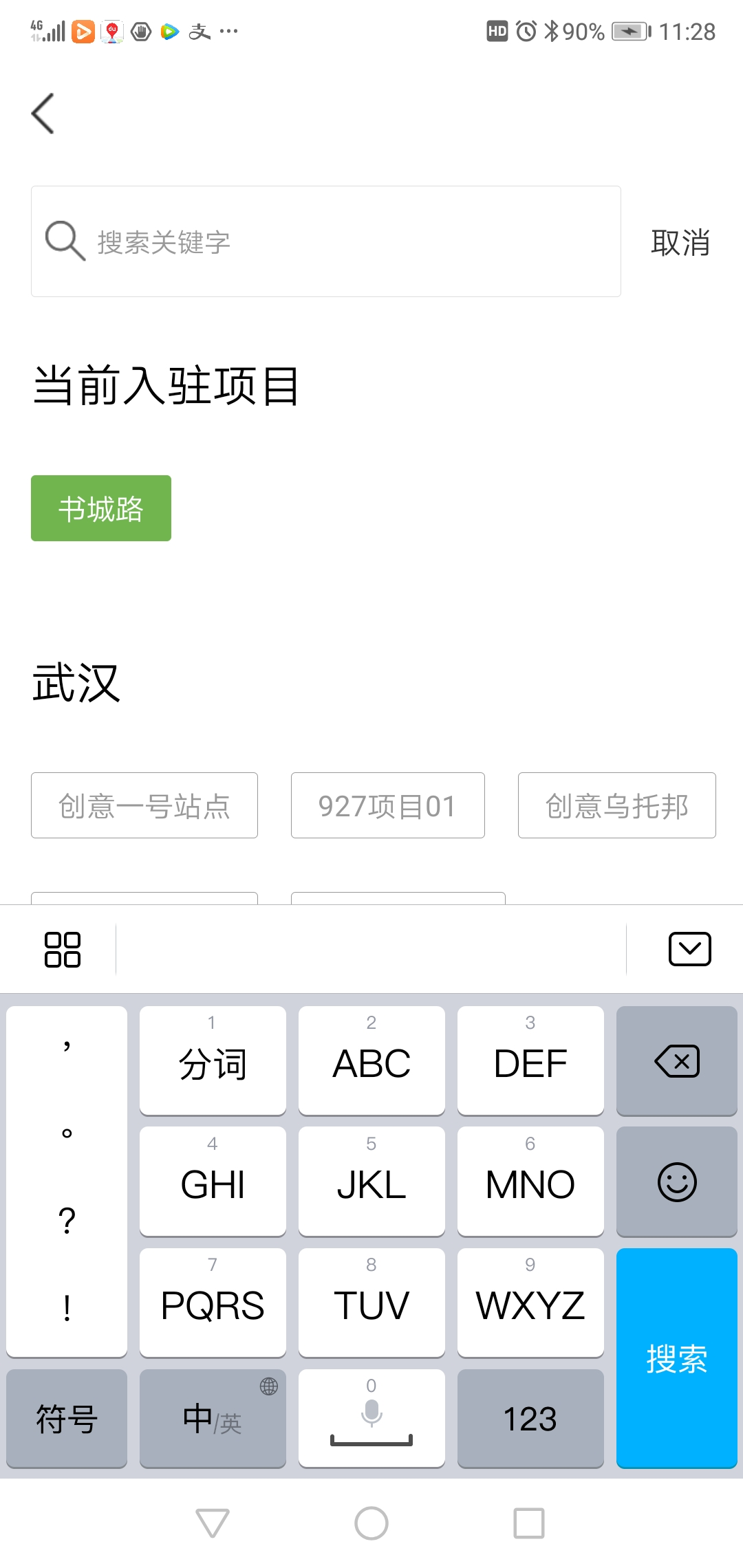Tap the magnifier icon in the search bar
This screenshot has width=743, height=1568.
pyautogui.click(x=63, y=240)
